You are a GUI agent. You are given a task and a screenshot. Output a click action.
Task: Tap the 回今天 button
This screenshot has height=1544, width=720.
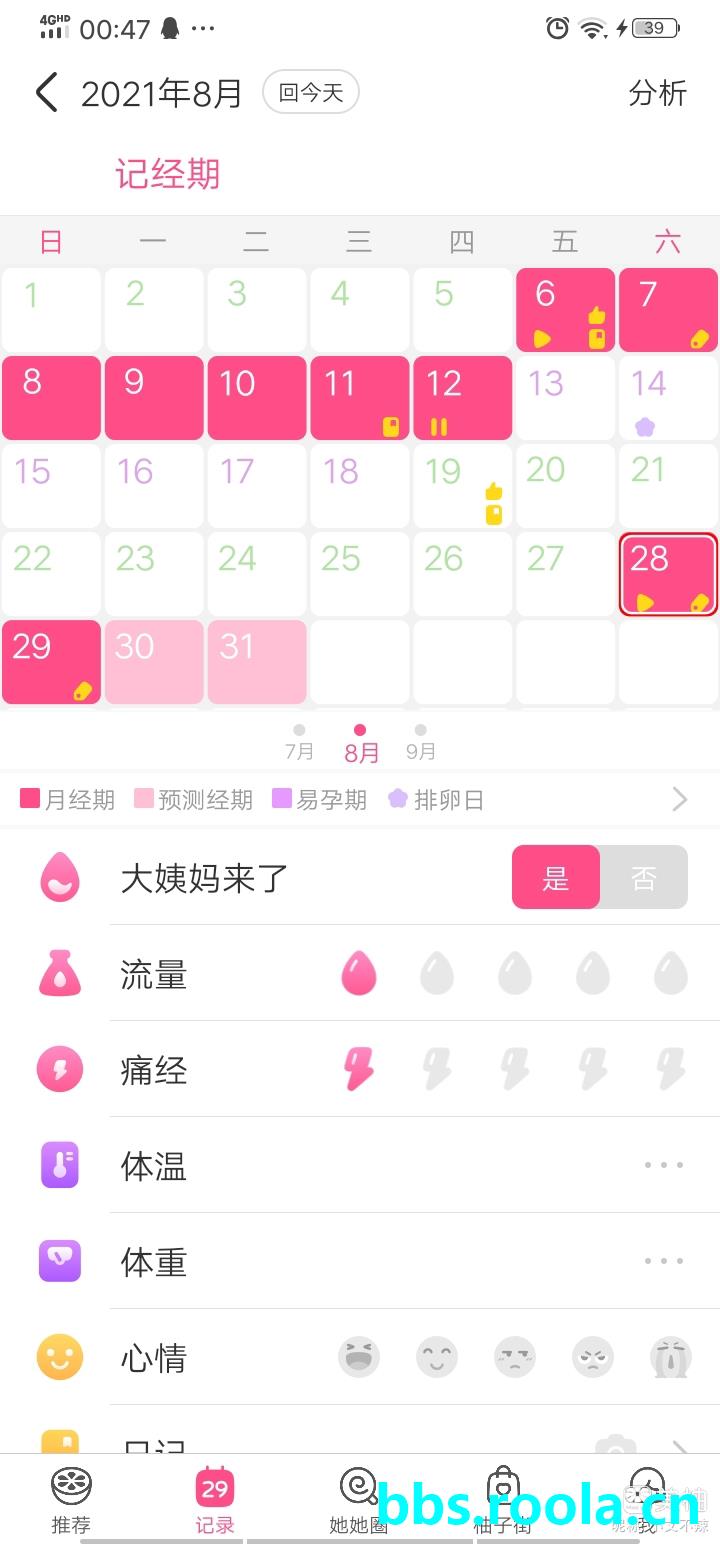pos(311,93)
